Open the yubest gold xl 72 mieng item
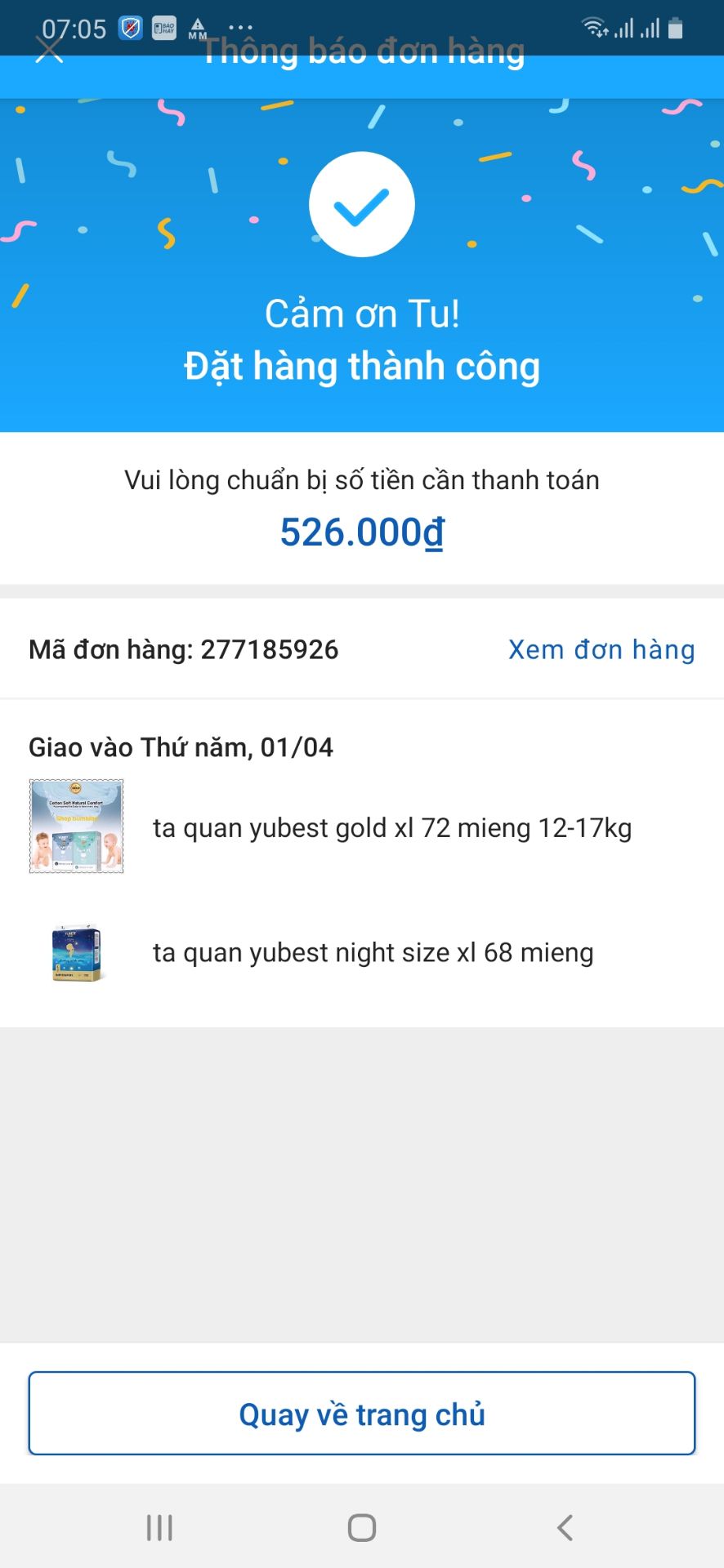Viewport: 724px width, 1568px height. tap(392, 828)
